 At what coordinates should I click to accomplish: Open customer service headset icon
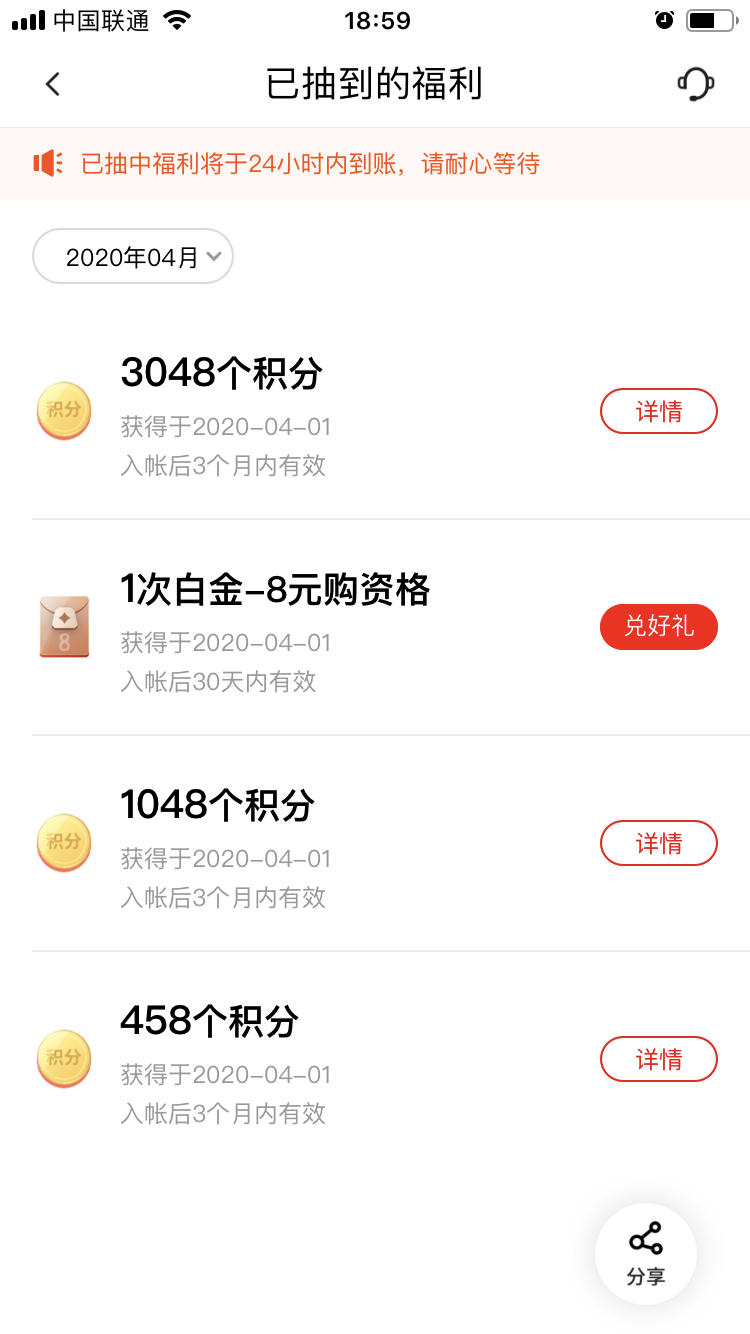[x=695, y=84]
